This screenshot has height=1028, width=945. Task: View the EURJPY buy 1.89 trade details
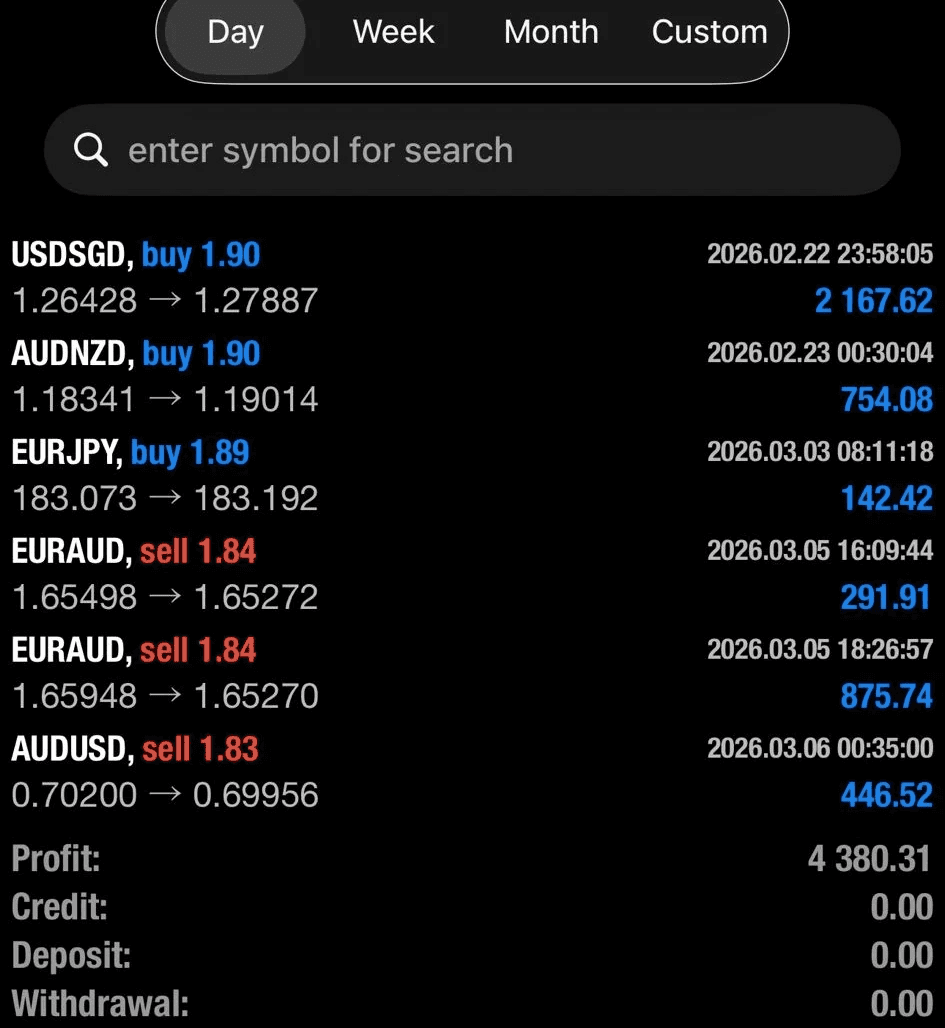472,475
